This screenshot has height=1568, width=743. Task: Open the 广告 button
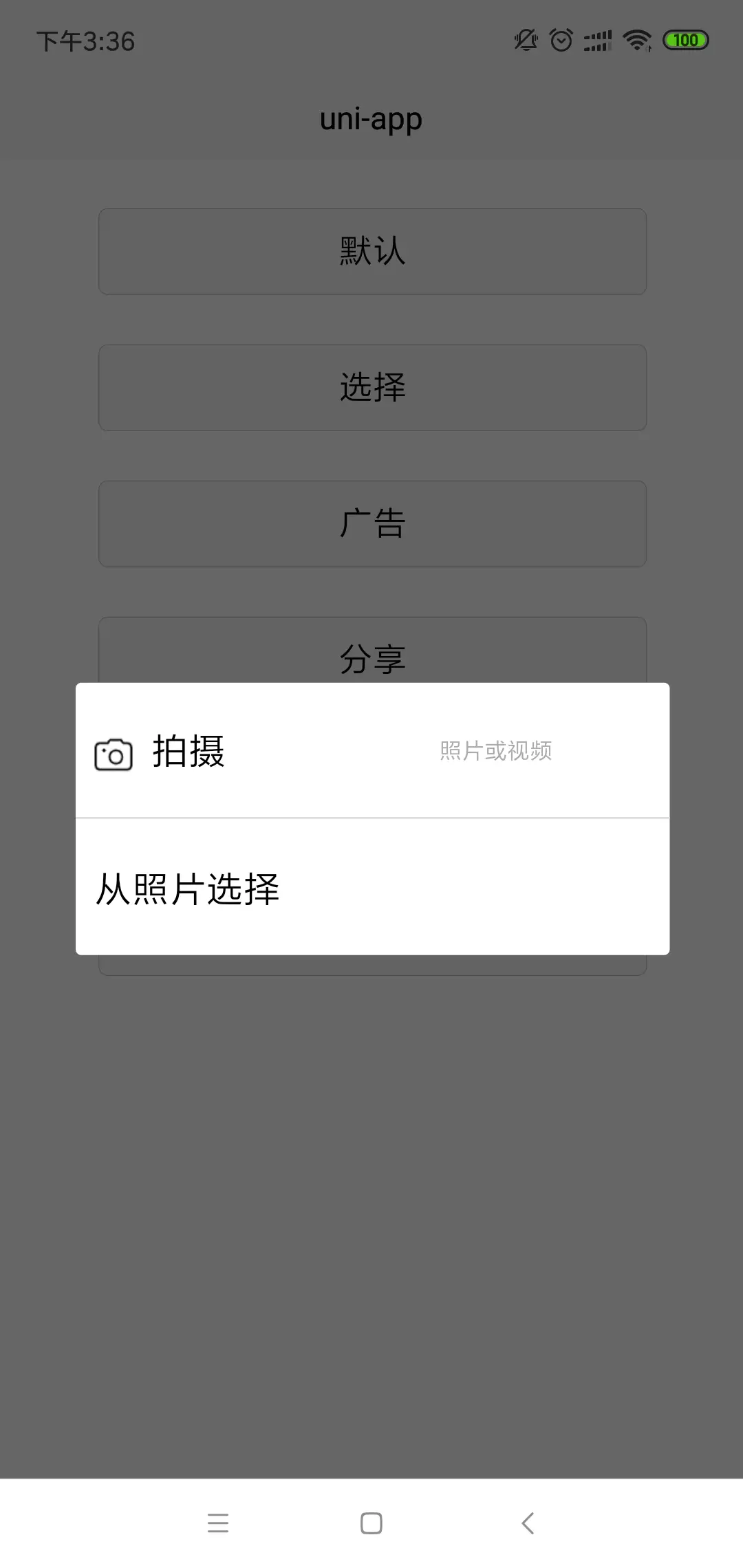coord(372,523)
